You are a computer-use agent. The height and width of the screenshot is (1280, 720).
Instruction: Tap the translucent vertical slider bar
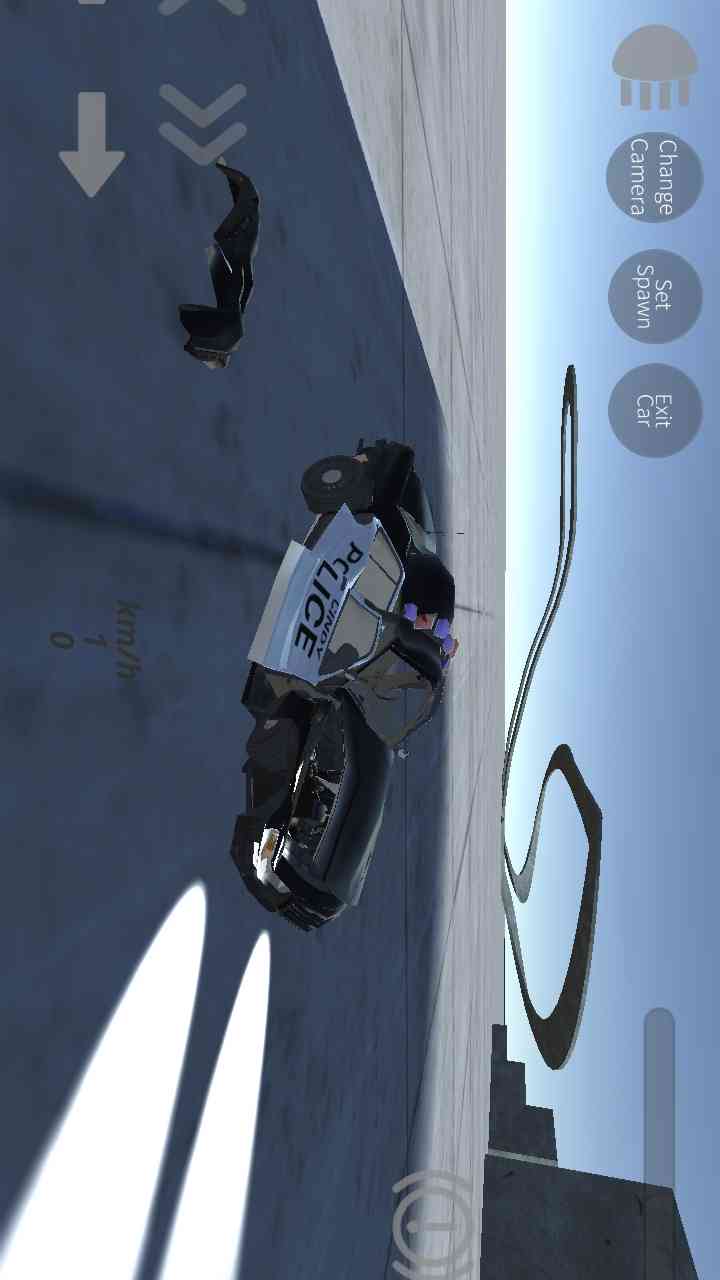coord(659,1100)
